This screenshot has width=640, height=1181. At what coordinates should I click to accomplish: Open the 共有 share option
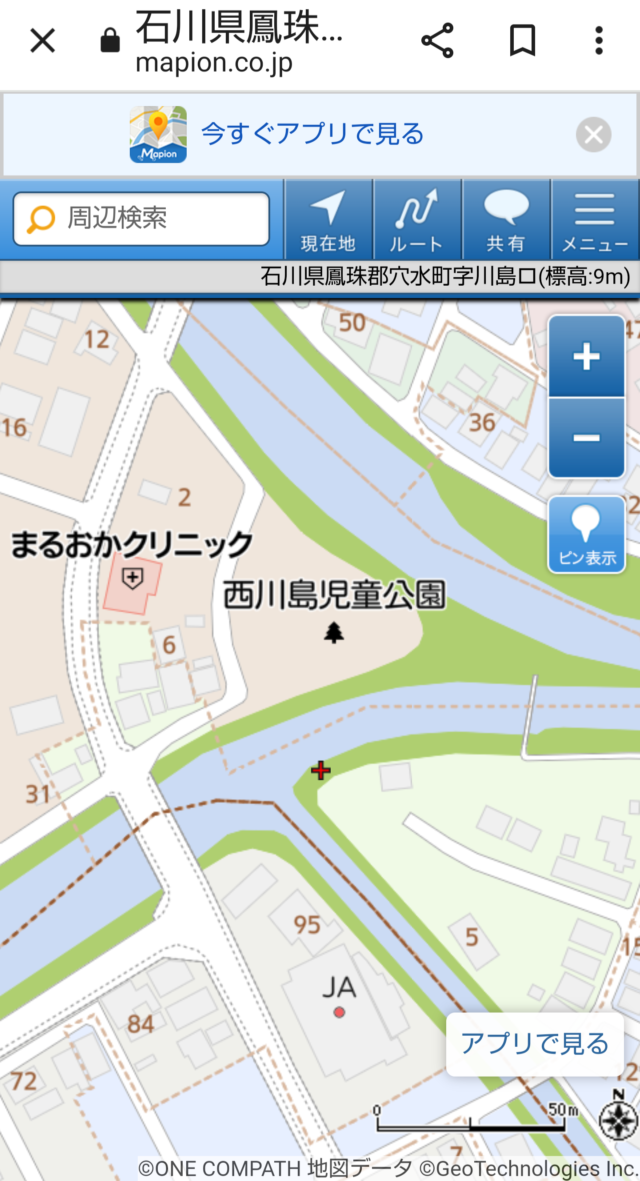click(x=506, y=220)
